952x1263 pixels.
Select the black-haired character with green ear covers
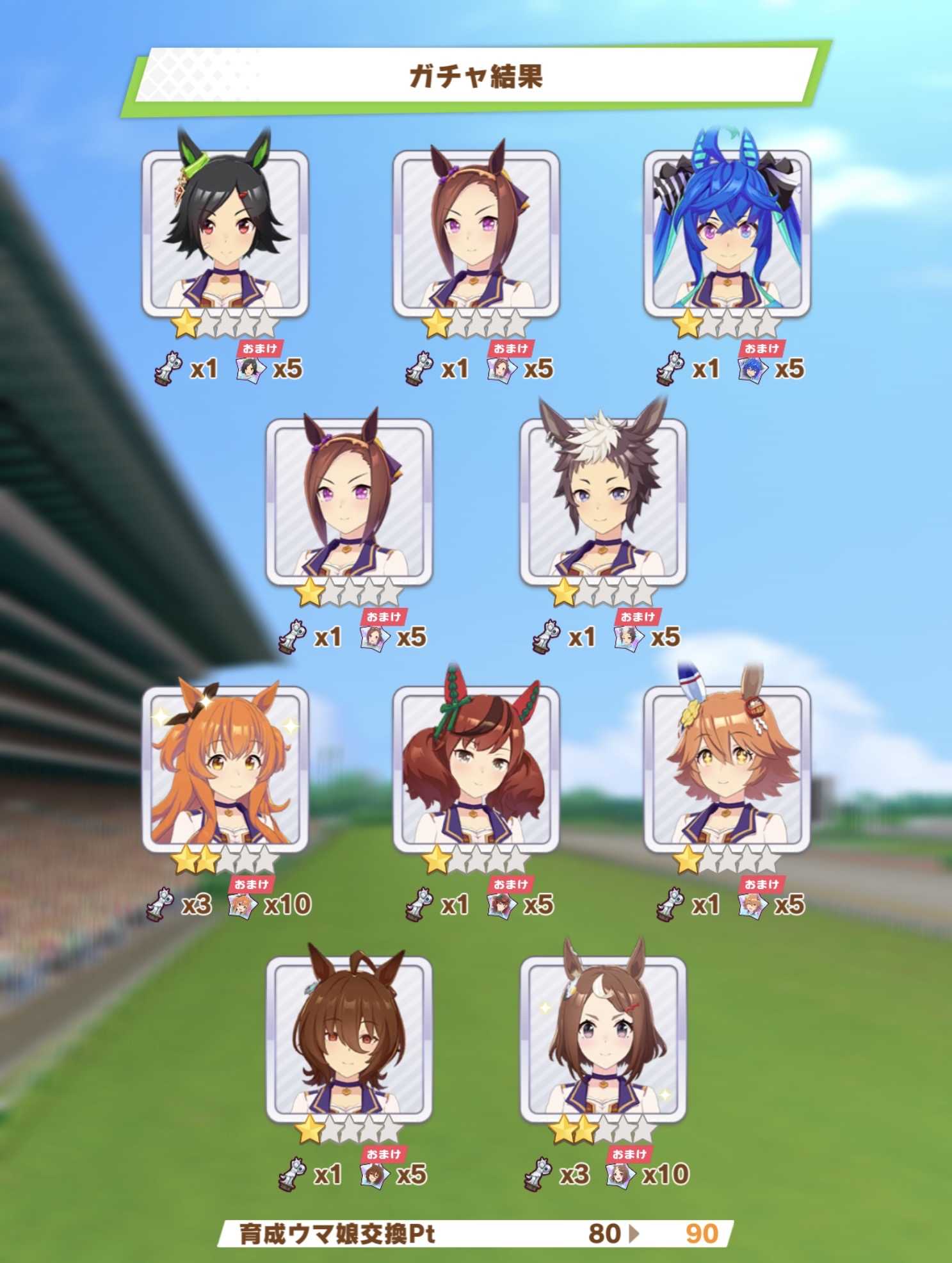[225, 234]
